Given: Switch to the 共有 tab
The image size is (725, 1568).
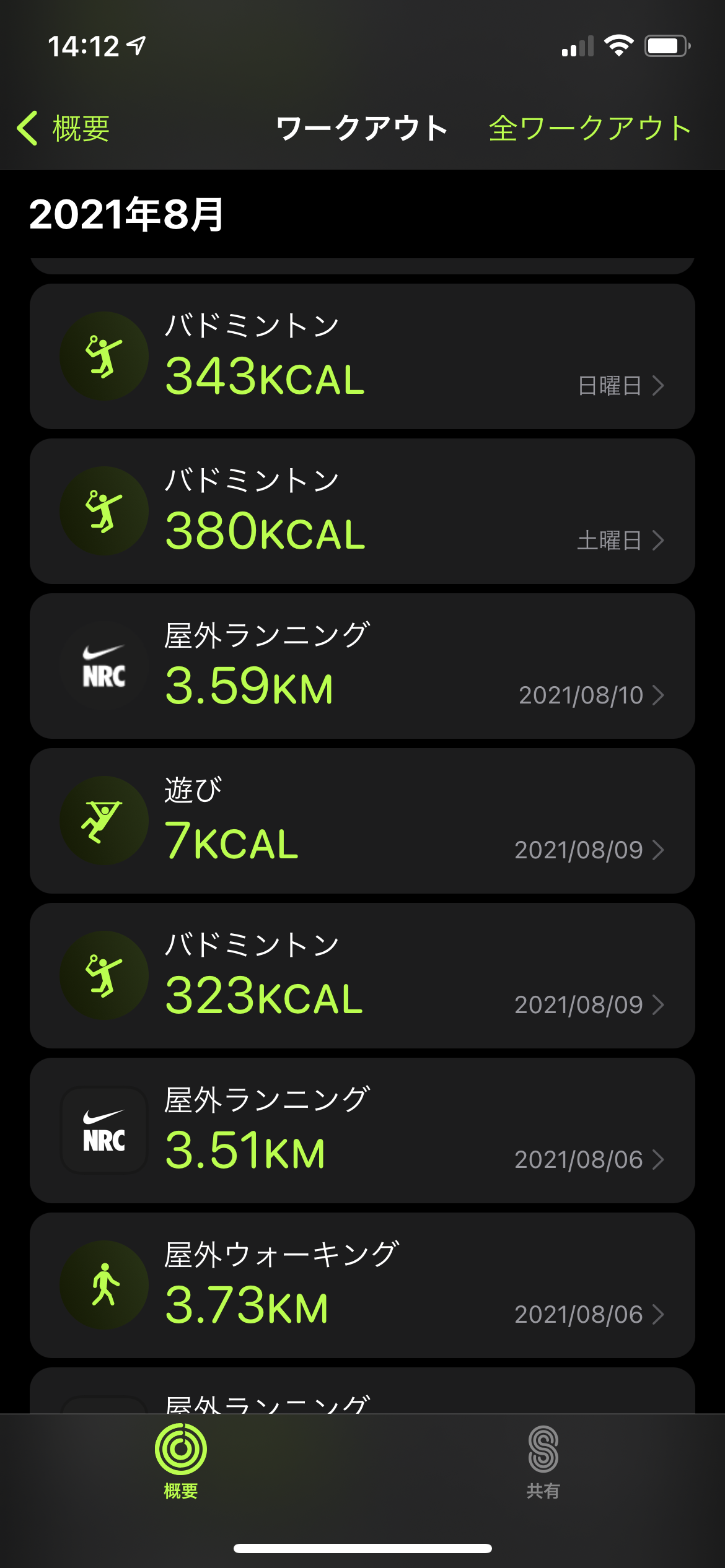Looking at the screenshot, I should coord(543,1460).
